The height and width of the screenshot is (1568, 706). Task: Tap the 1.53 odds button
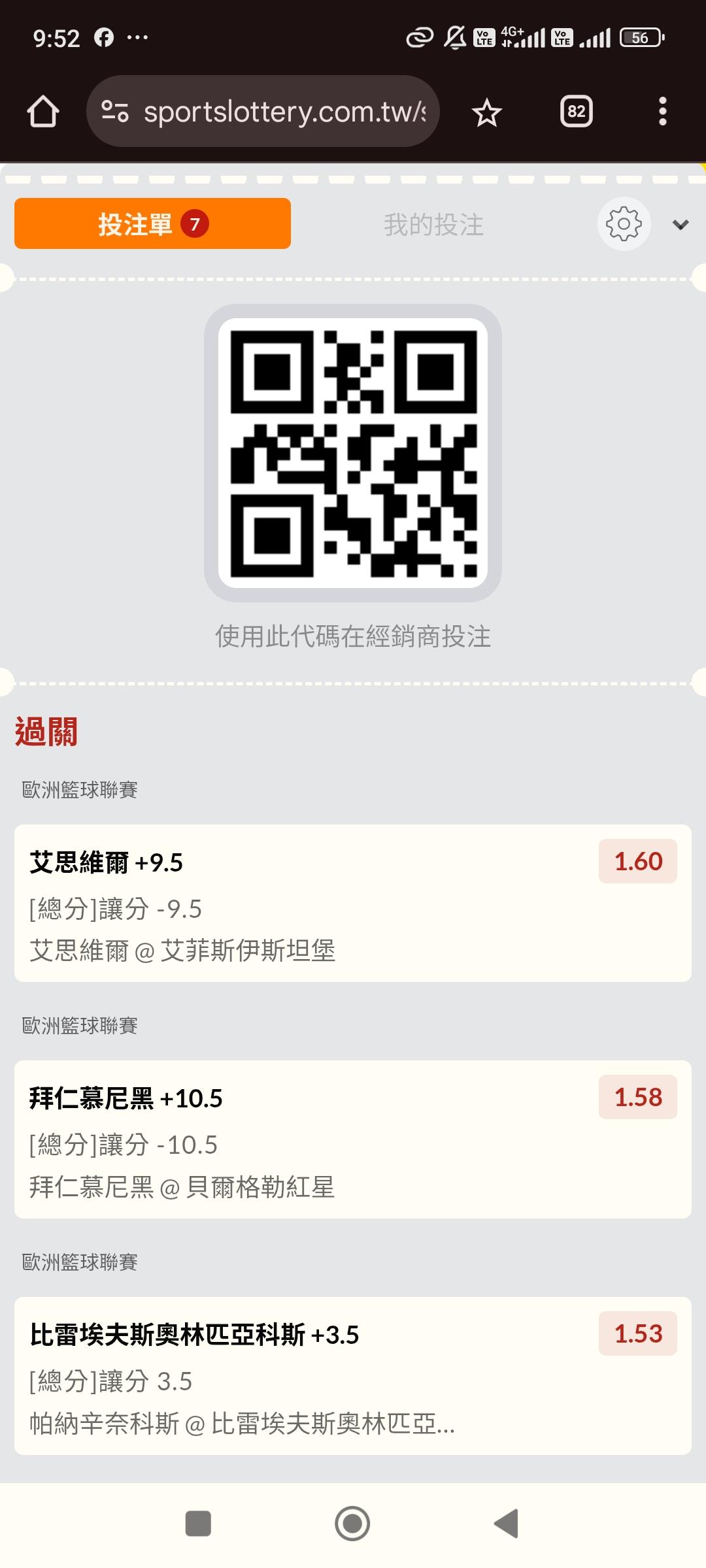637,1333
